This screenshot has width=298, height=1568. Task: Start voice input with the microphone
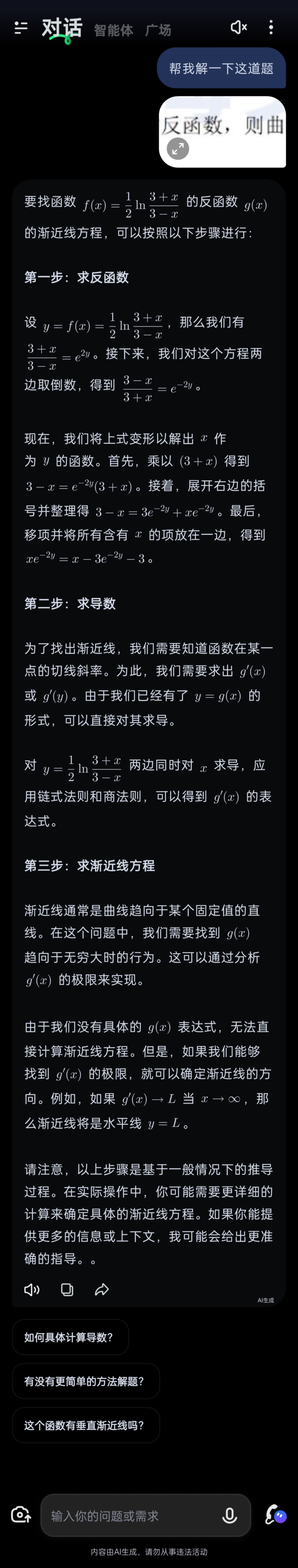(x=230, y=1516)
